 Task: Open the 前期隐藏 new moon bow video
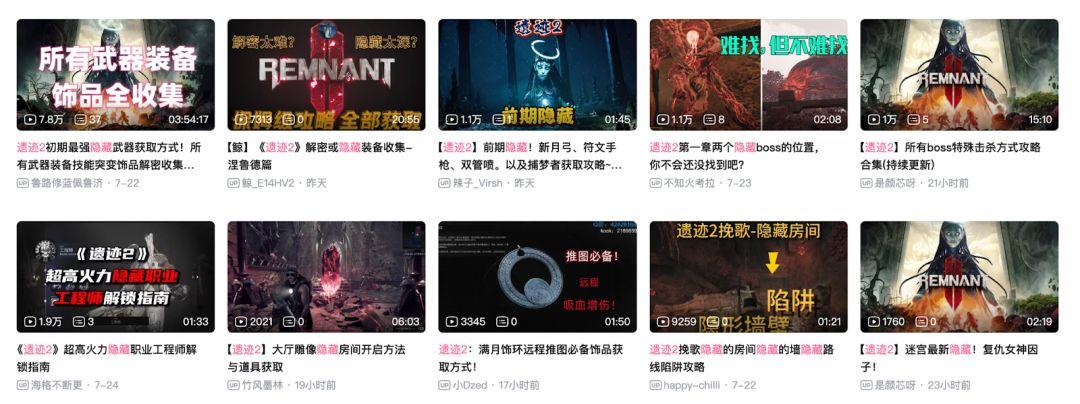point(537,74)
